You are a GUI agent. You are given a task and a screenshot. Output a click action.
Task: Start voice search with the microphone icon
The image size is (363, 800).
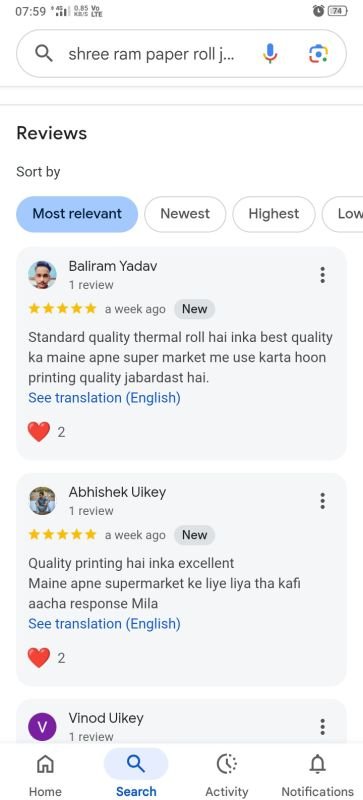pyautogui.click(x=270, y=53)
